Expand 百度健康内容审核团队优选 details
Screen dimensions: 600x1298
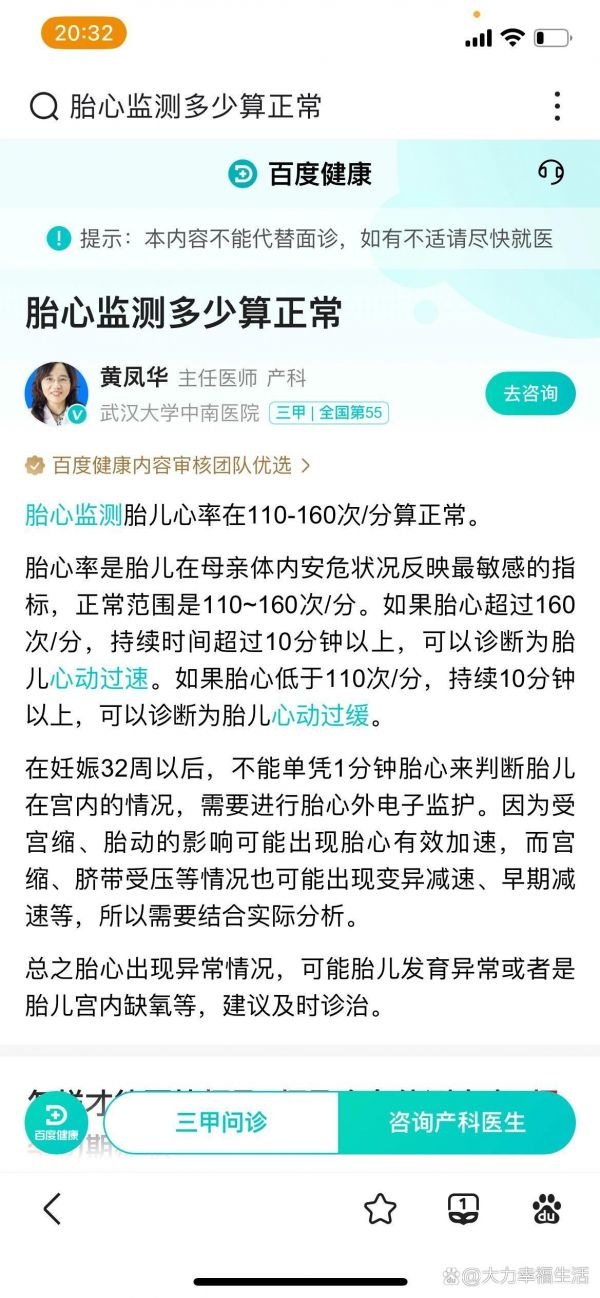169,465
